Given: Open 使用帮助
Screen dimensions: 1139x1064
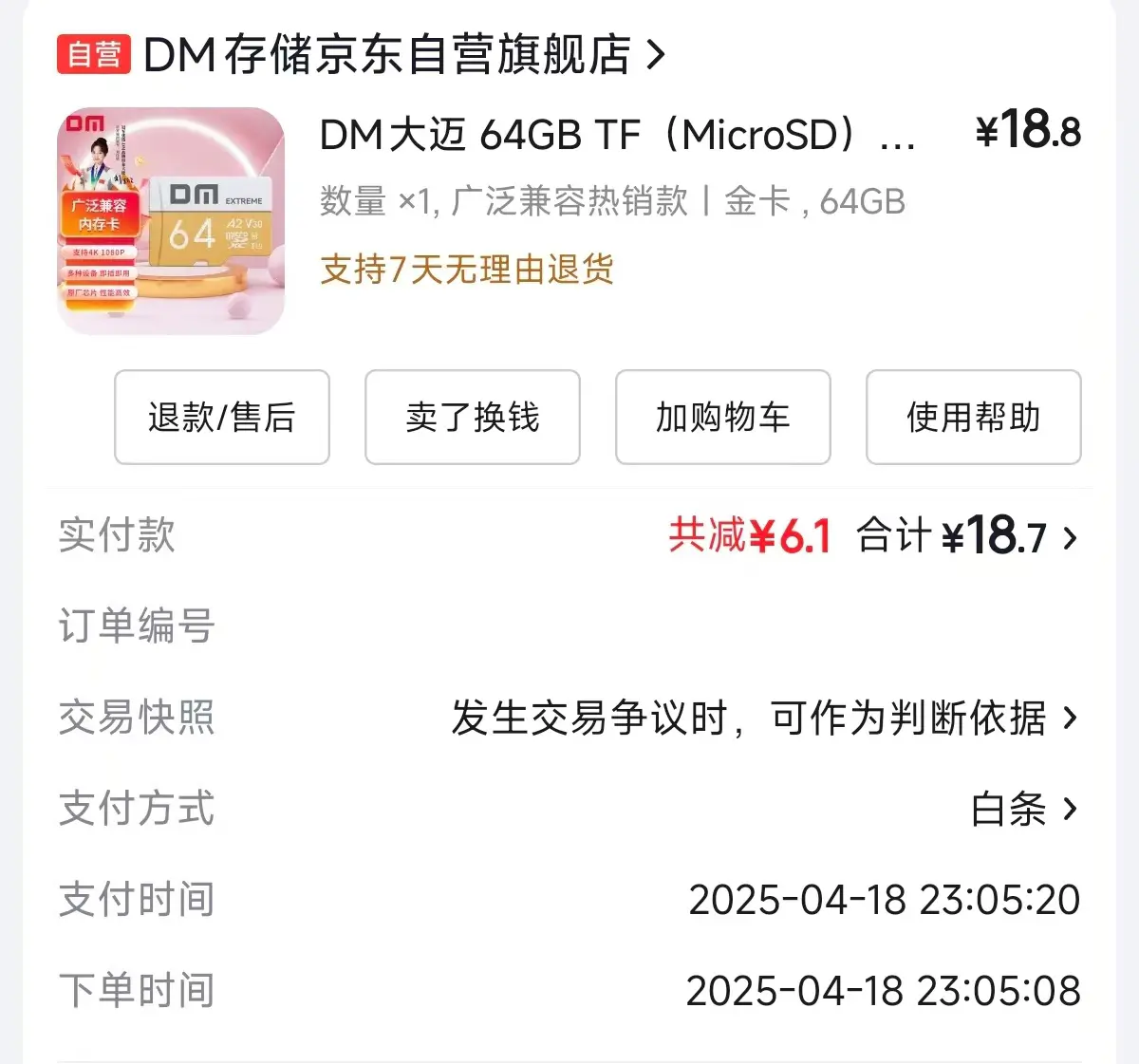Looking at the screenshot, I should click(x=974, y=418).
